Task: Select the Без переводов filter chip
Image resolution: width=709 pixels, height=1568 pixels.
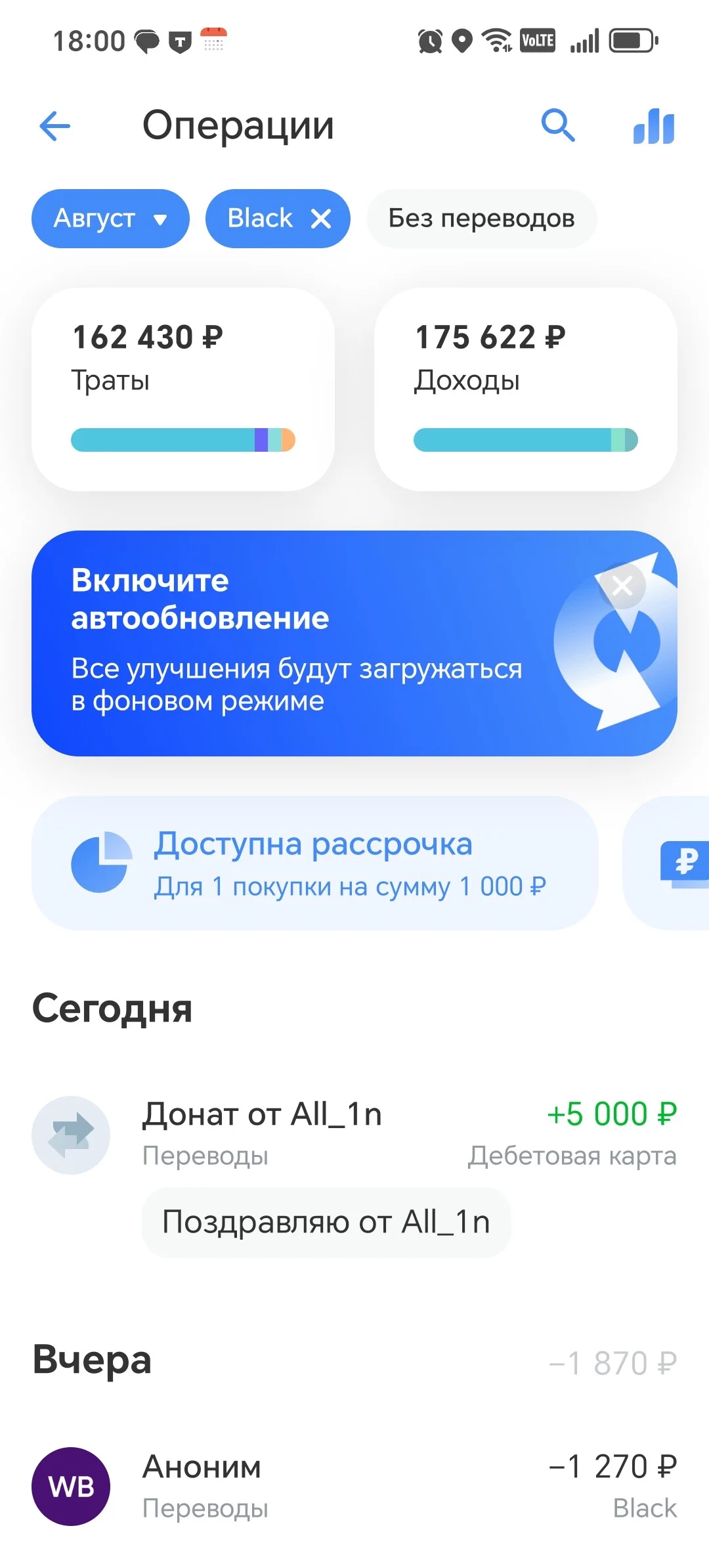Action: pyautogui.click(x=482, y=219)
